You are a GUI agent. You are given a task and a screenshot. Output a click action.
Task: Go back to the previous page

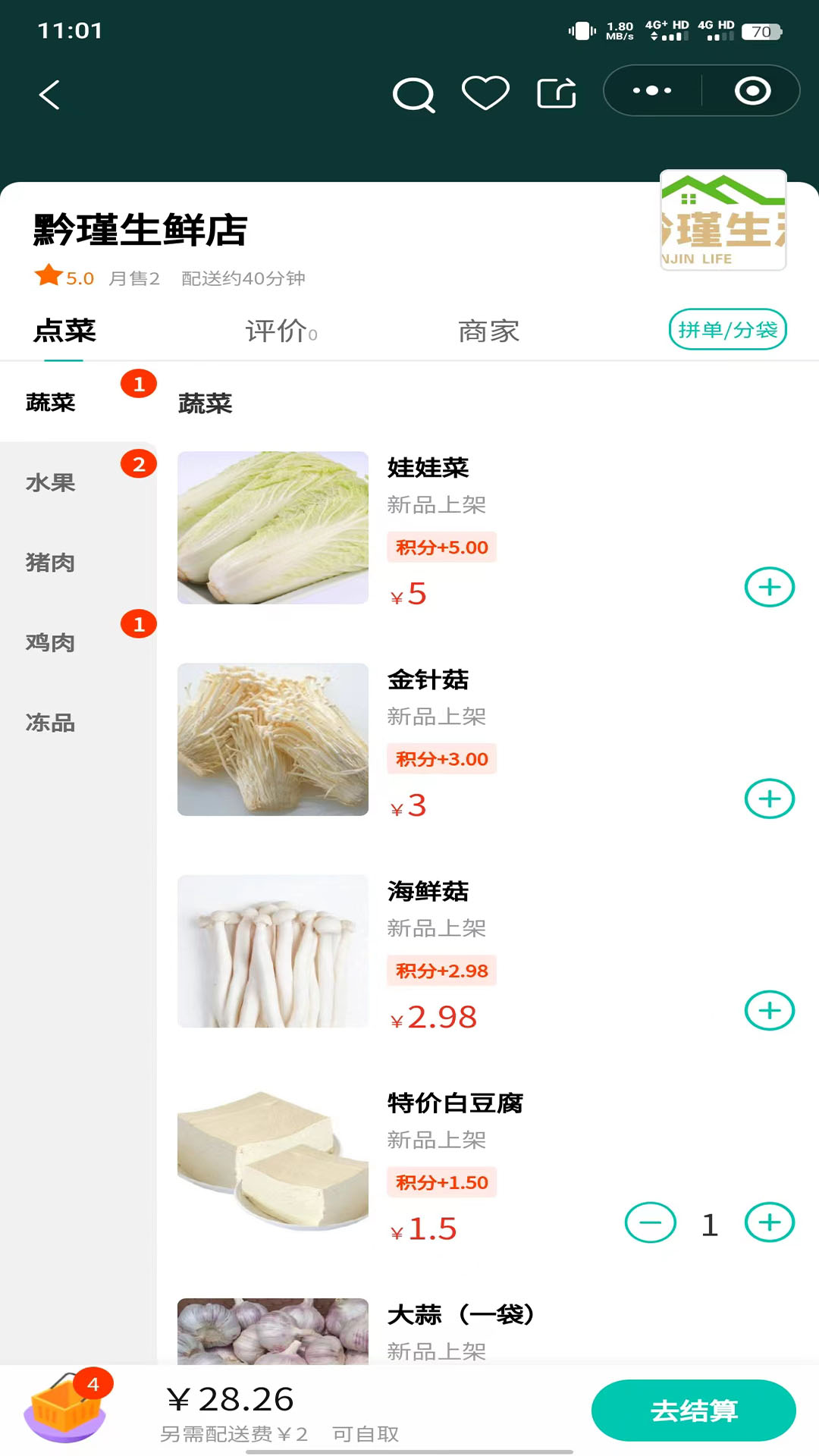click(x=50, y=95)
